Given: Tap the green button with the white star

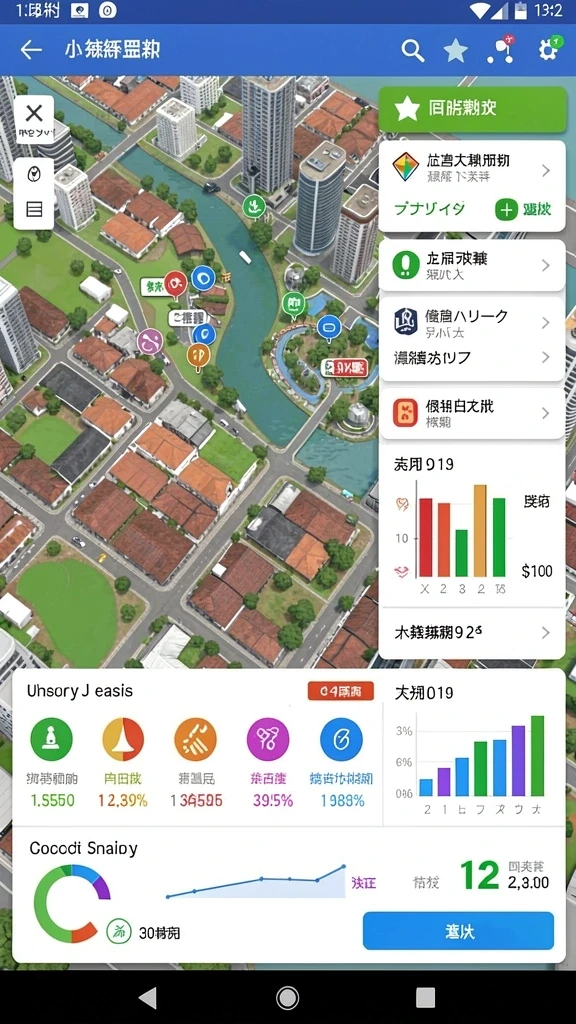Looking at the screenshot, I should tap(472, 109).
